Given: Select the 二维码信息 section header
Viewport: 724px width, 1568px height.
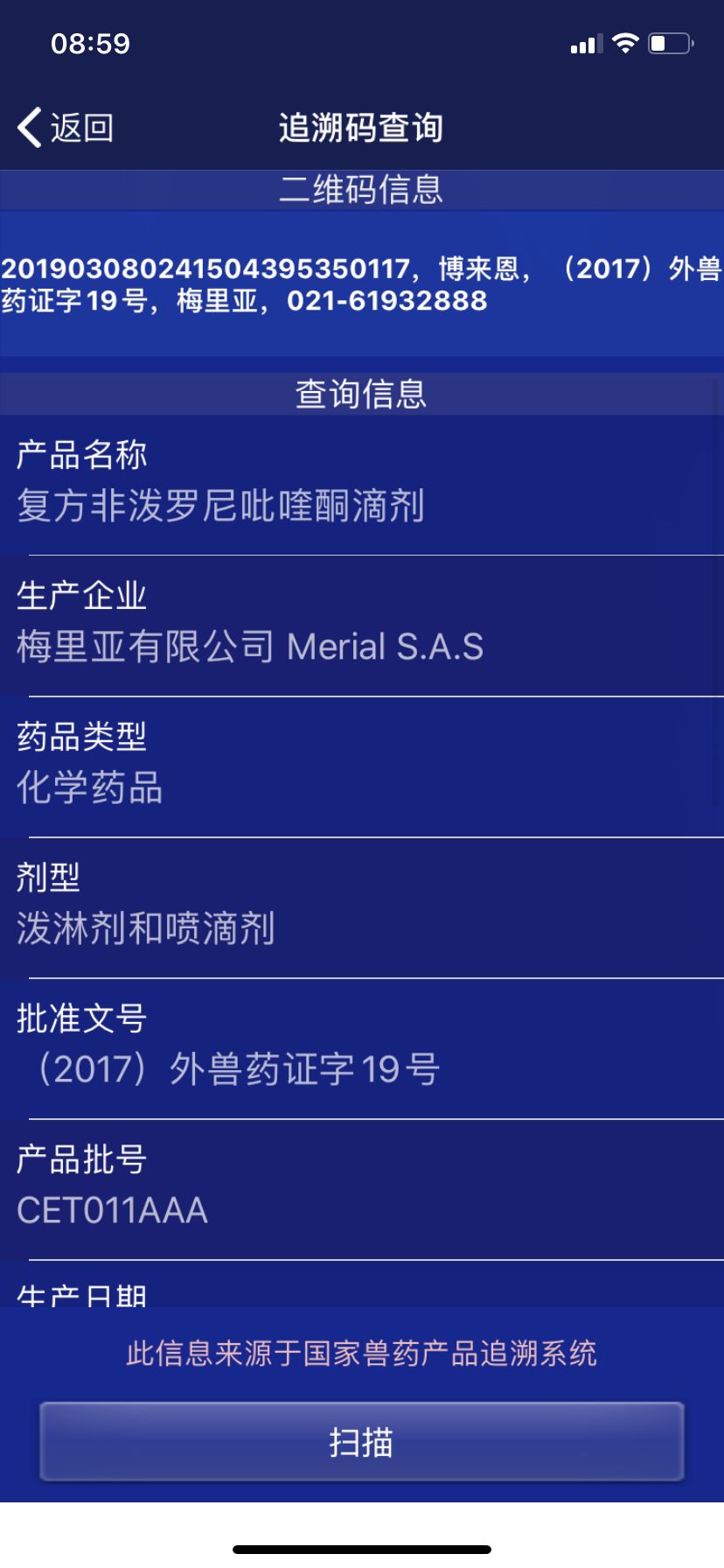Looking at the screenshot, I should (362, 191).
